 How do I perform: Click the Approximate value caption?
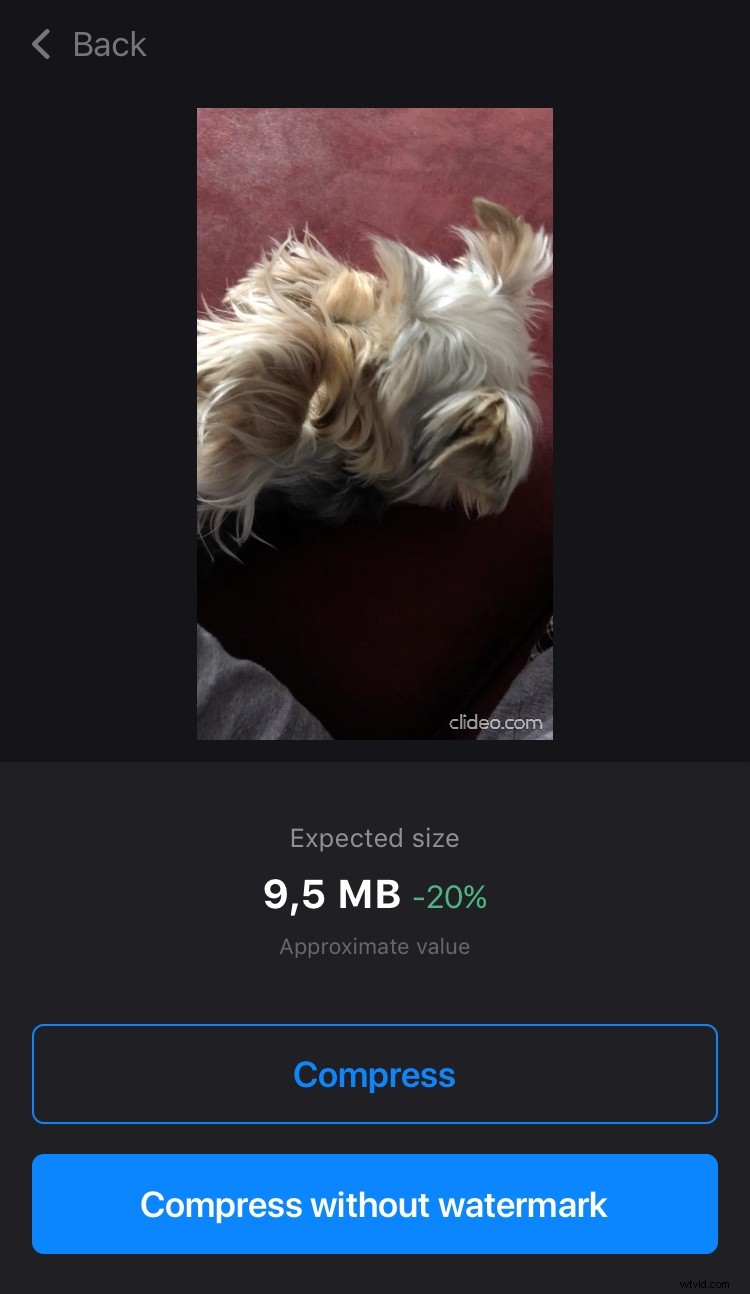coord(374,946)
